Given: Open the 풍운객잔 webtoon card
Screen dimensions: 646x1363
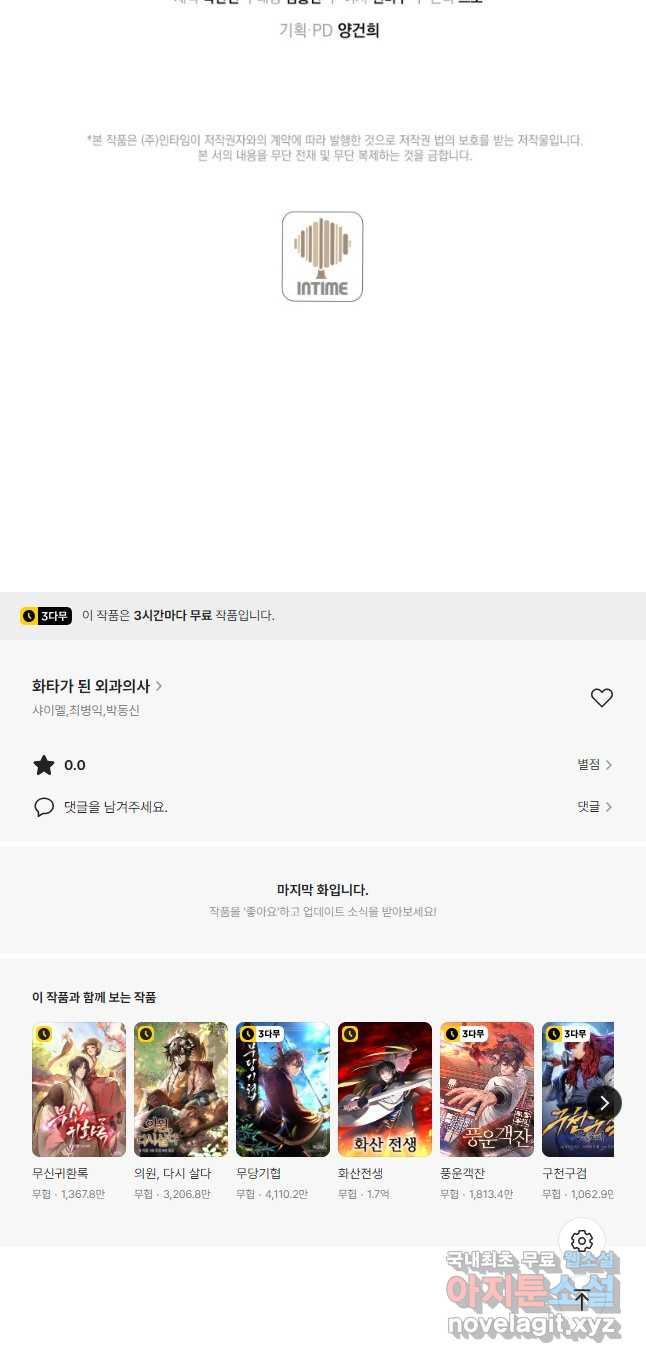Looking at the screenshot, I should pos(487,1111).
